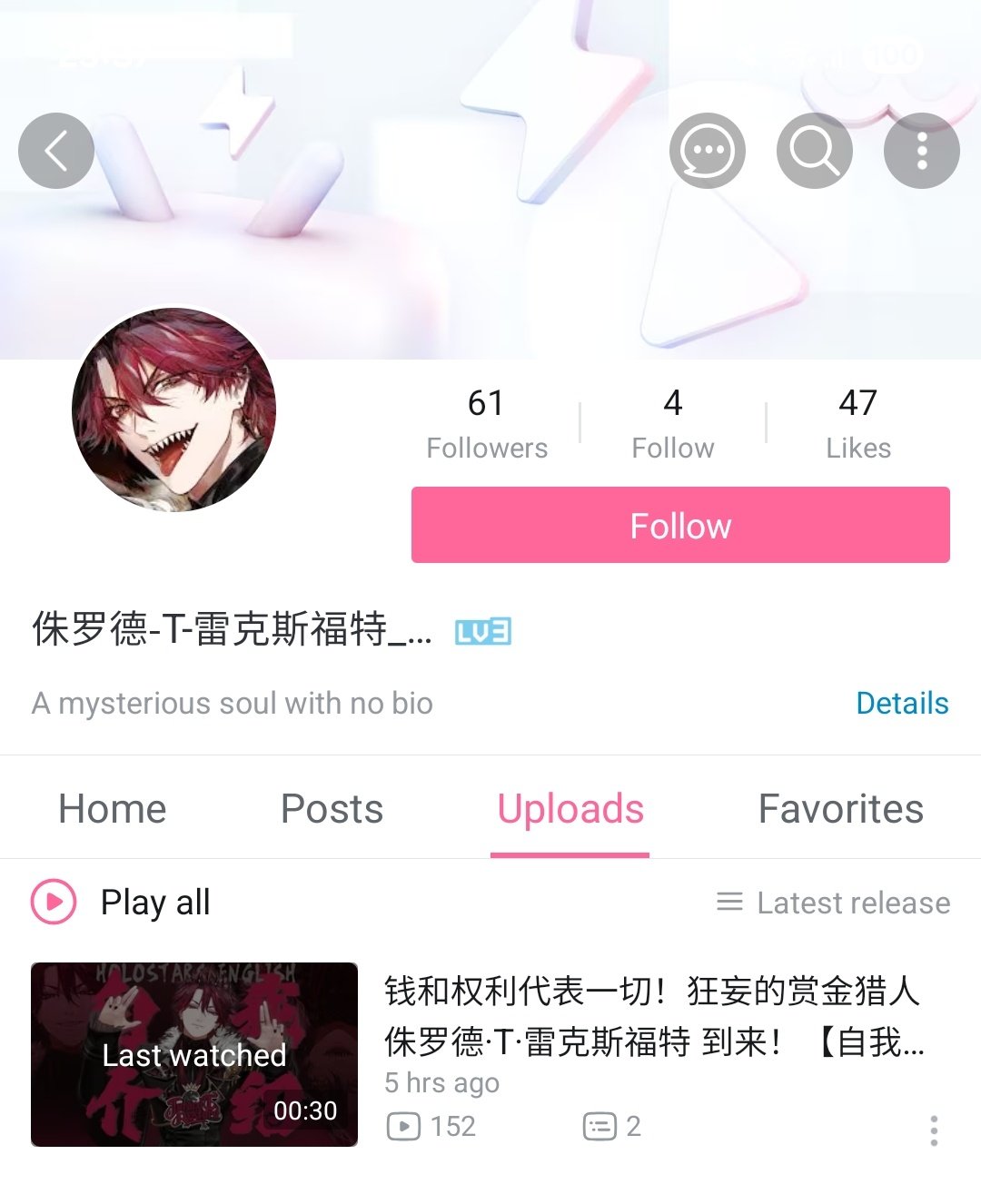The width and height of the screenshot is (981, 1204).
Task: Tap the search magnifier icon
Action: 814,151
